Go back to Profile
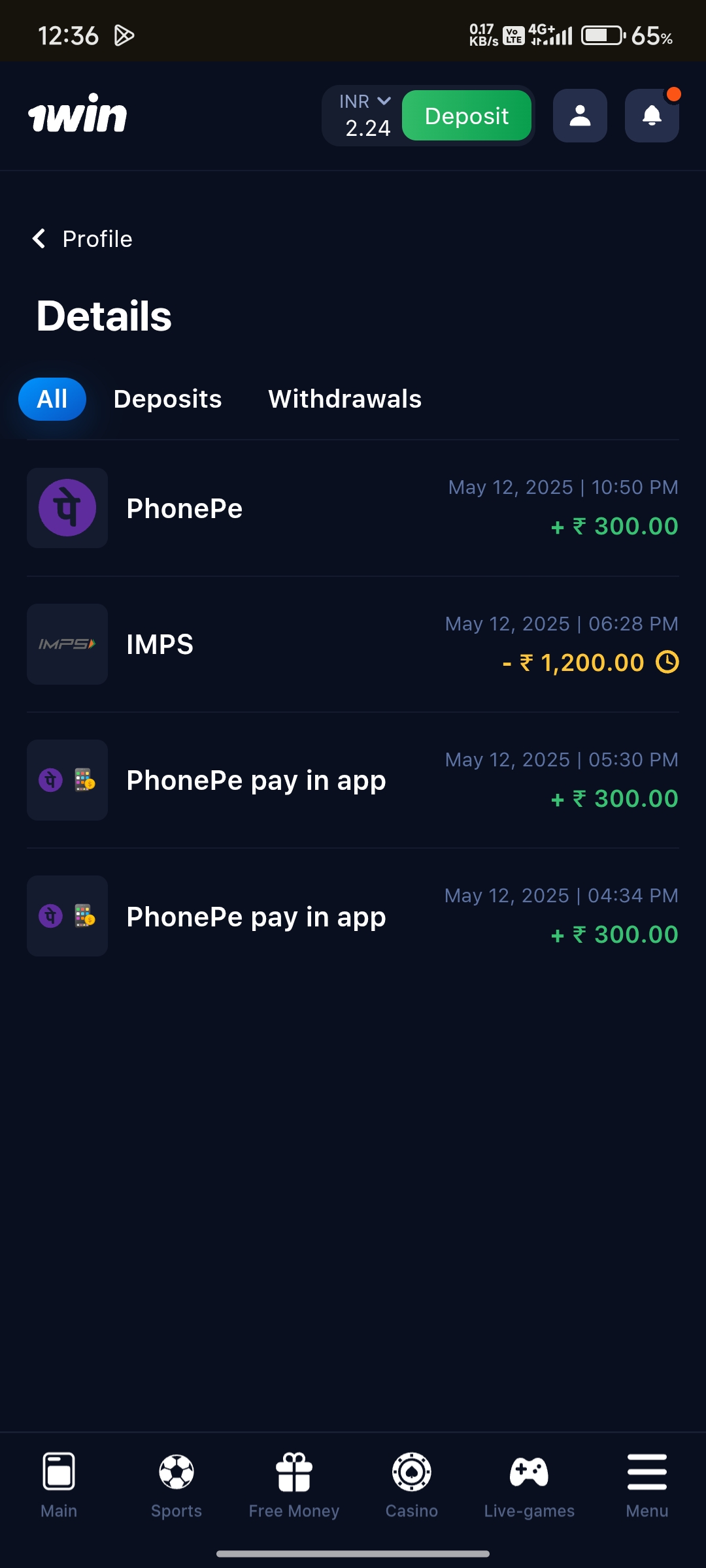Screen dimensions: 706x1568 coord(82,239)
